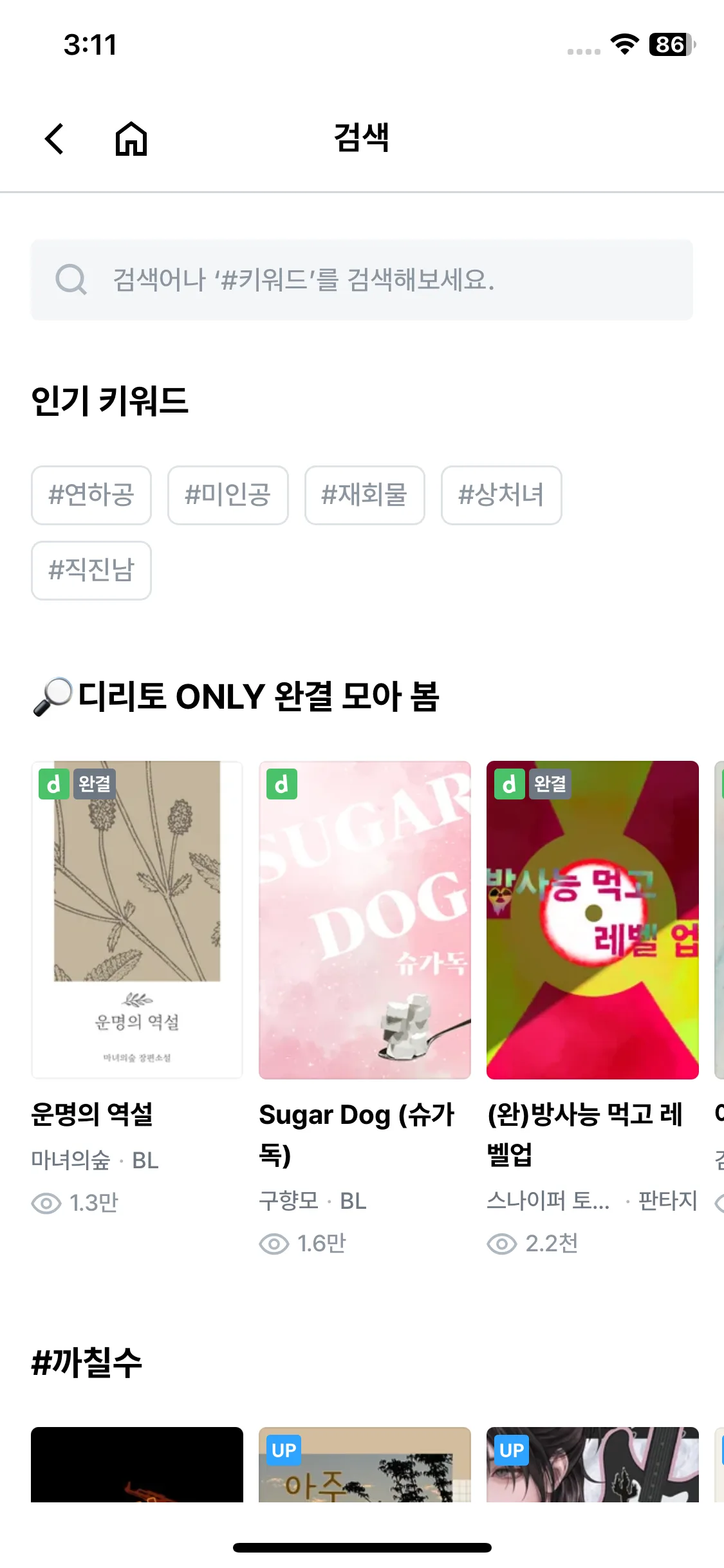Open the novel 운명의 역설

(x=137, y=920)
